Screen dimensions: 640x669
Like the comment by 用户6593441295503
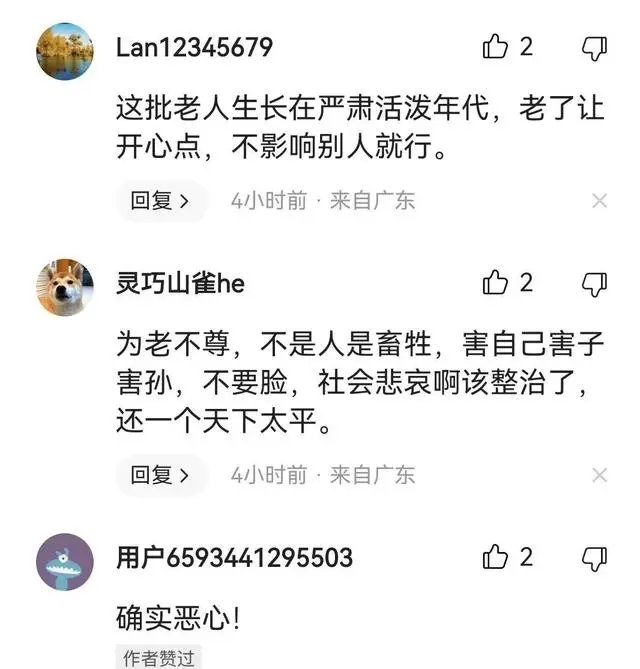[x=496, y=557]
